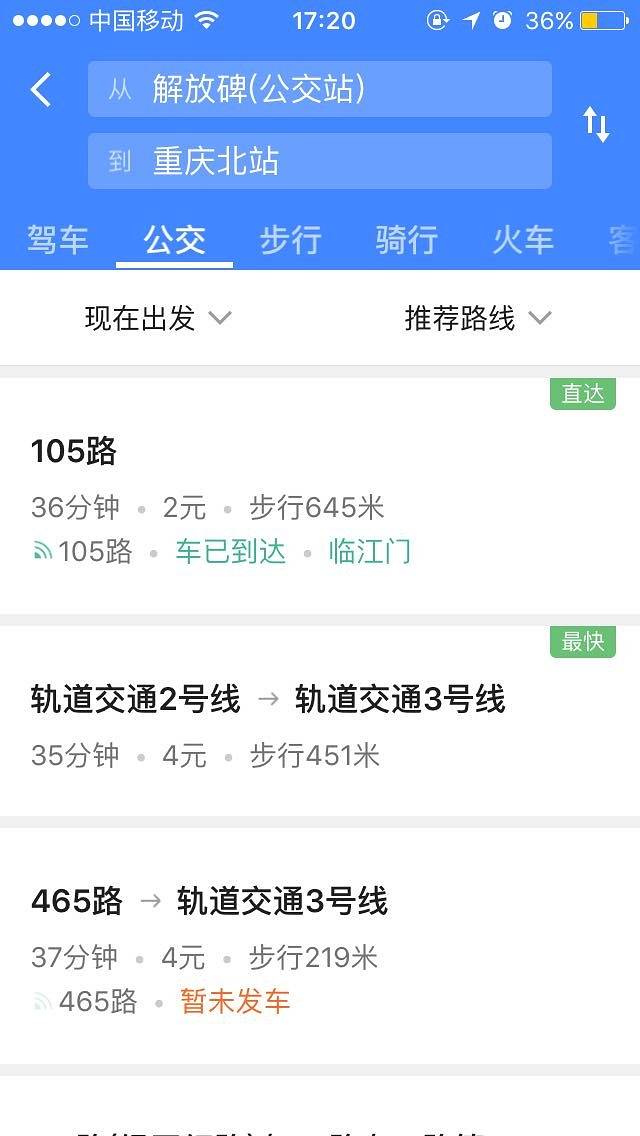View the 轨道交通2号线 to 3号线 route
The width and height of the screenshot is (640, 1136).
320,722
